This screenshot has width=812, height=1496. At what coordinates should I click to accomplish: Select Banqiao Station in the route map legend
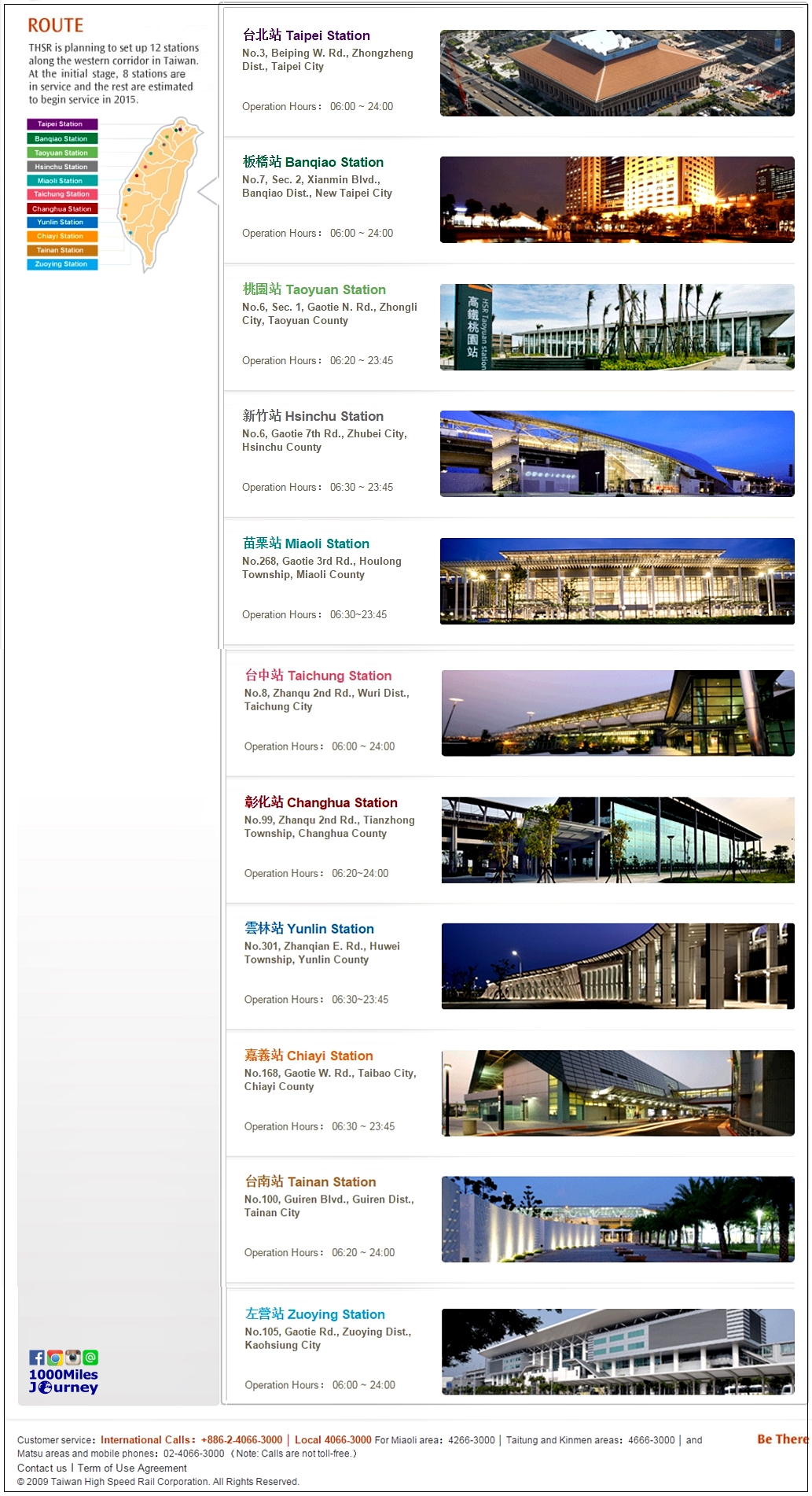62,138
